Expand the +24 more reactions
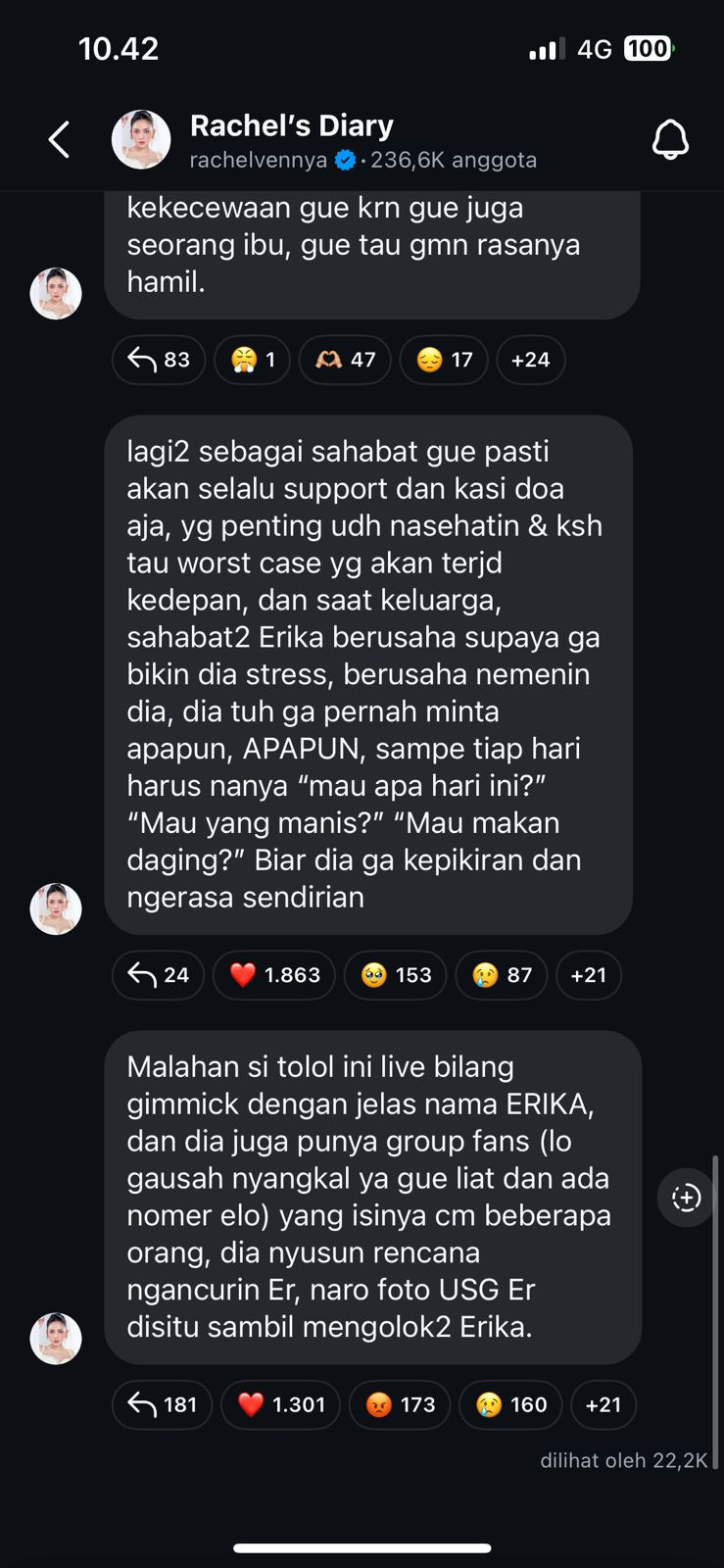 [x=531, y=360]
